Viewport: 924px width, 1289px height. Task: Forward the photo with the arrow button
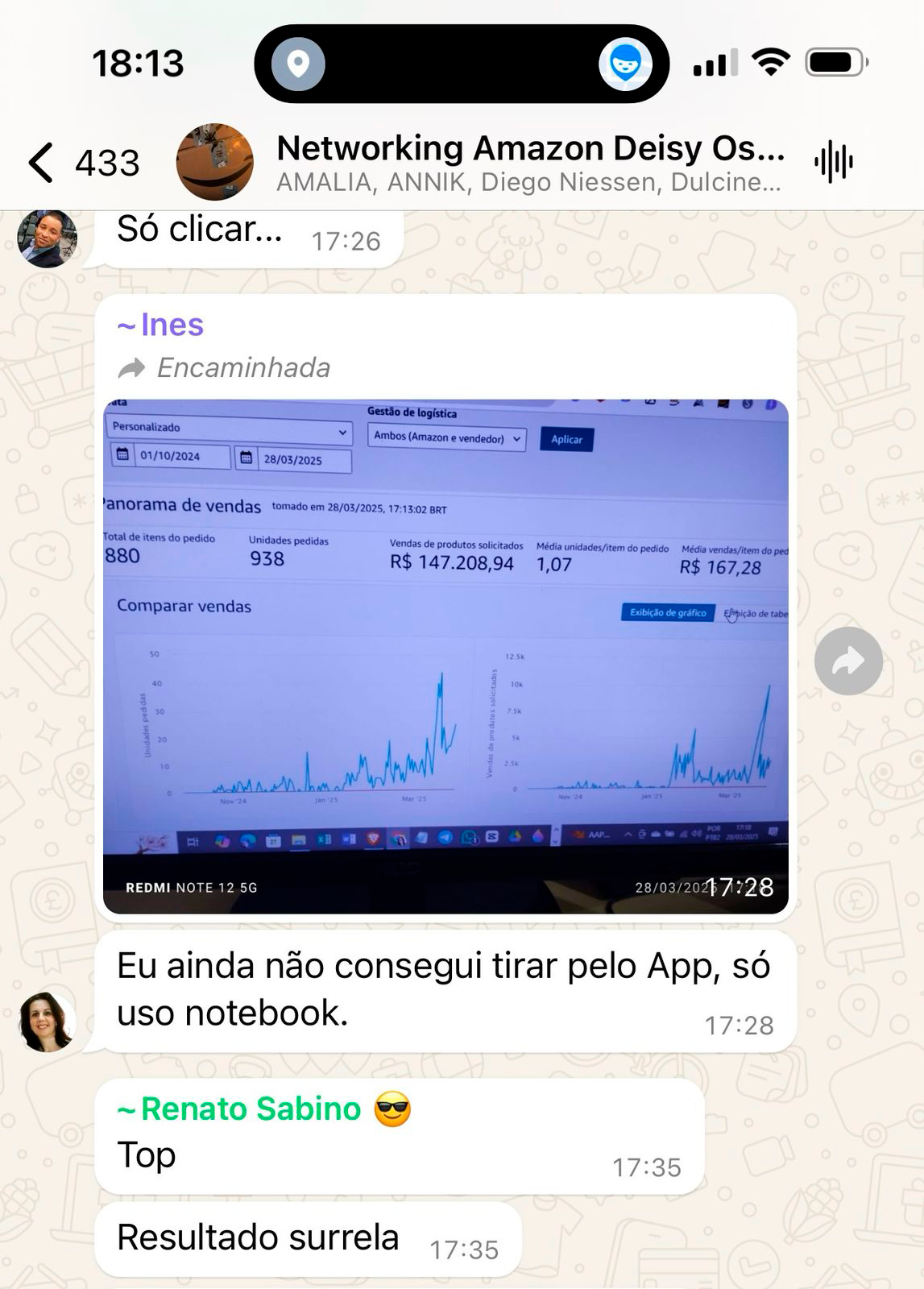coord(848,661)
